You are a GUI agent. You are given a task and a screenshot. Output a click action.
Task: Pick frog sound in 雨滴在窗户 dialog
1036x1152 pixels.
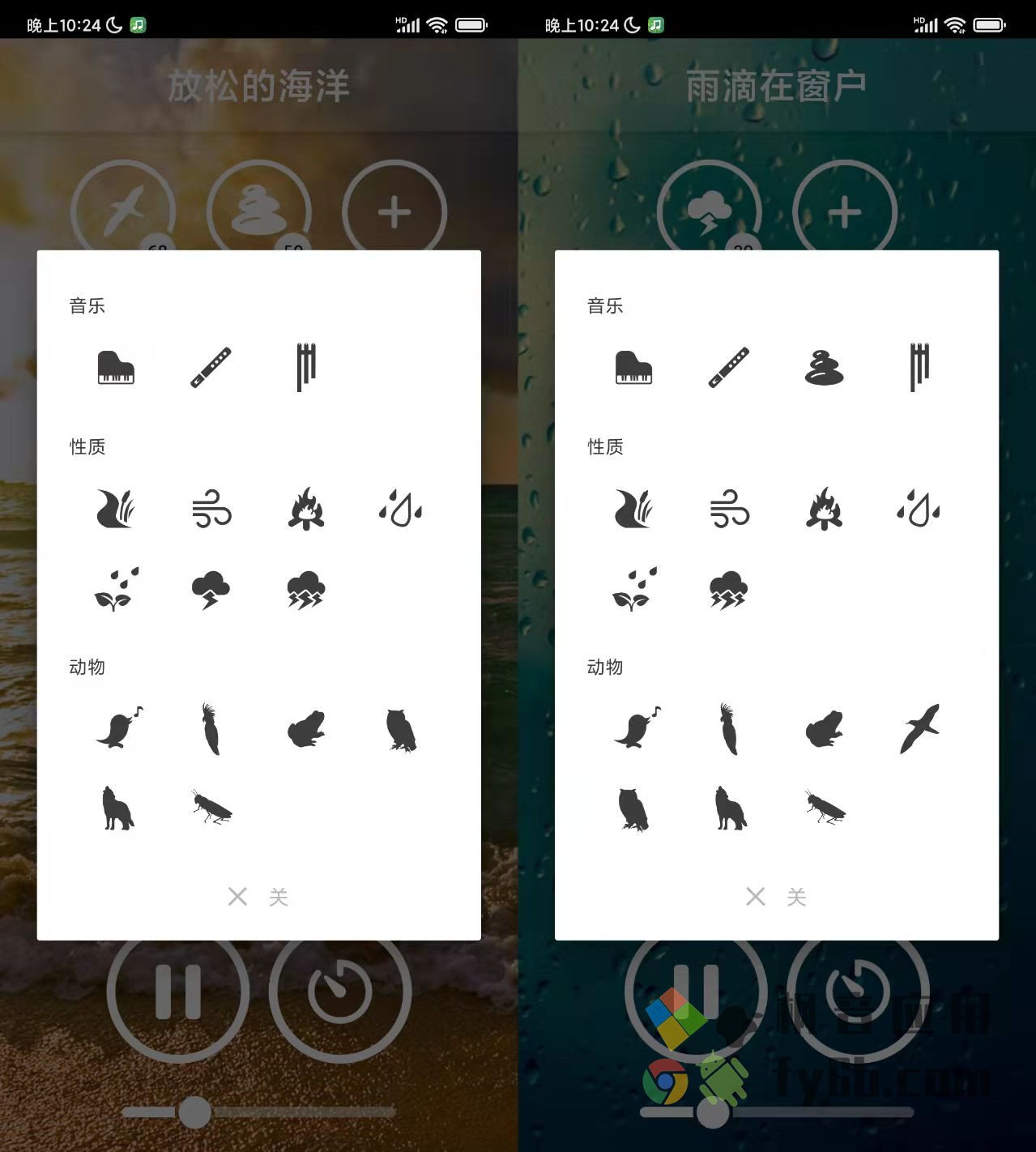pyautogui.click(x=824, y=728)
